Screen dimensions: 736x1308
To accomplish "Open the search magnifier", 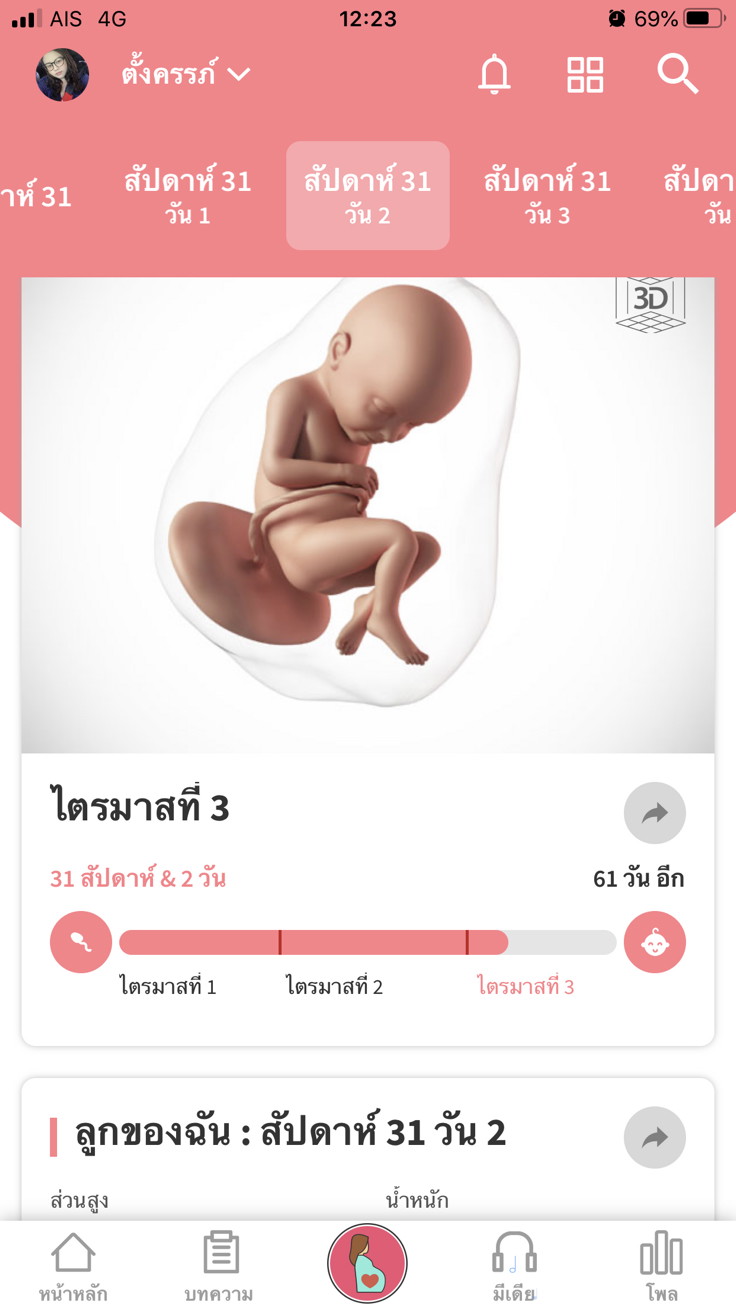I will coord(677,75).
